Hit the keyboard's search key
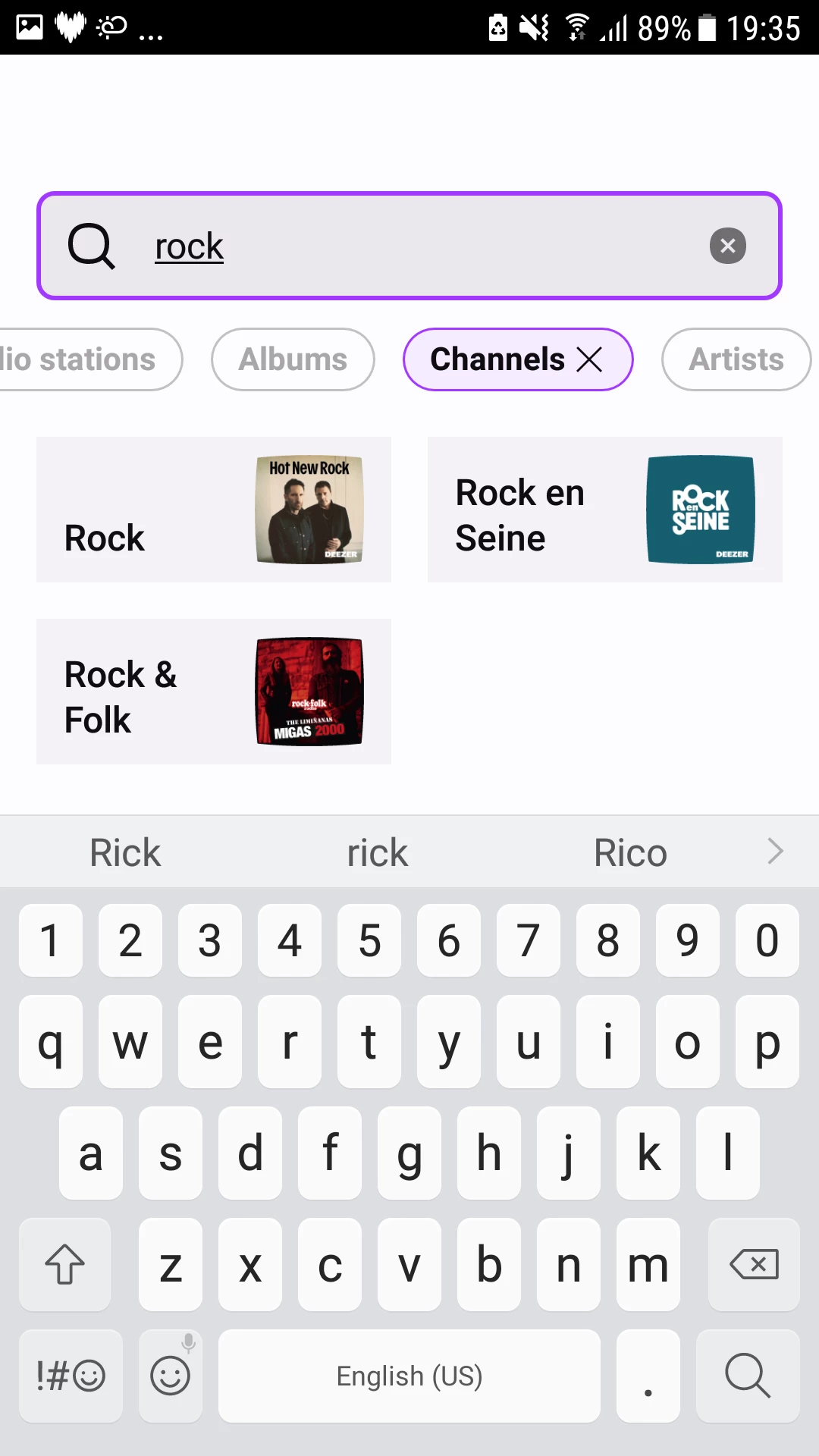 point(748,1376)
